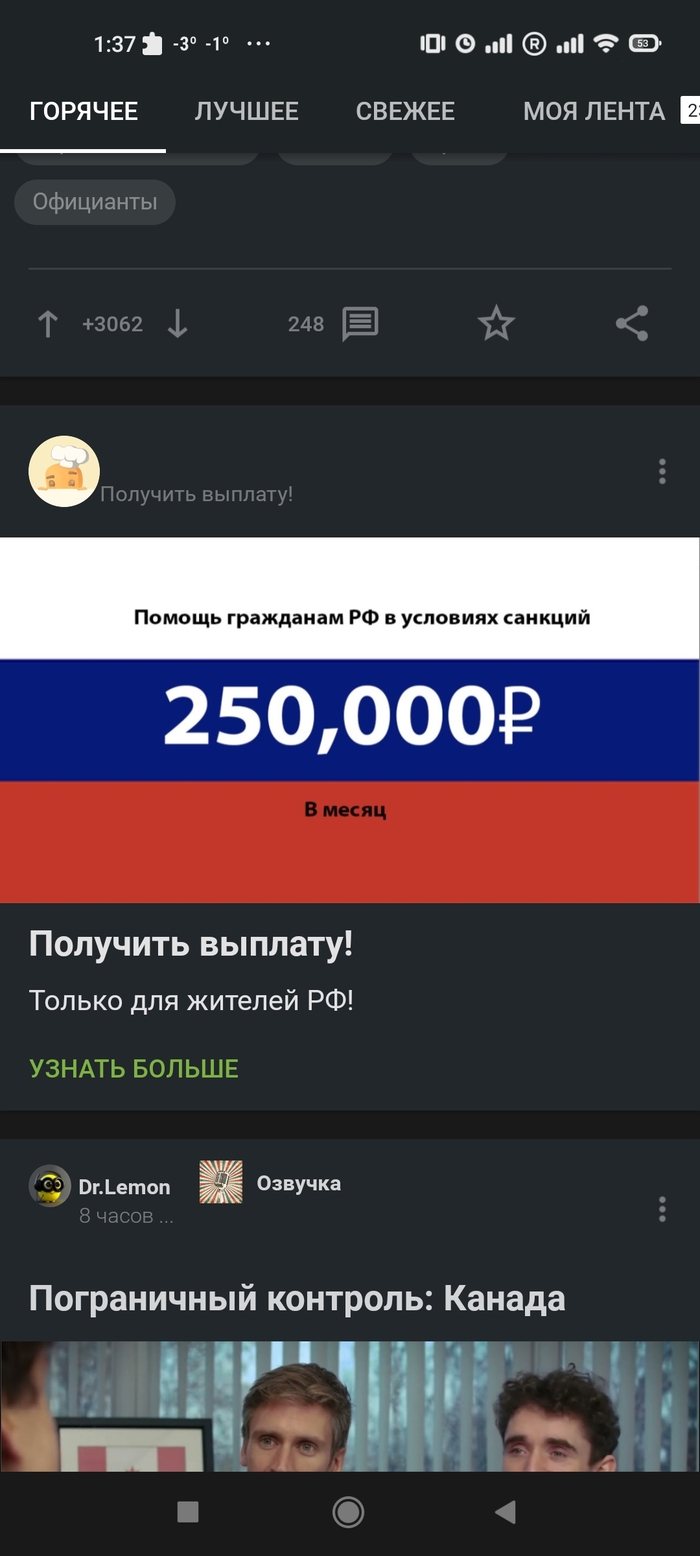Share the post with +3062 rating
This screenshot has width=700, height=1556.
point(631,324)
